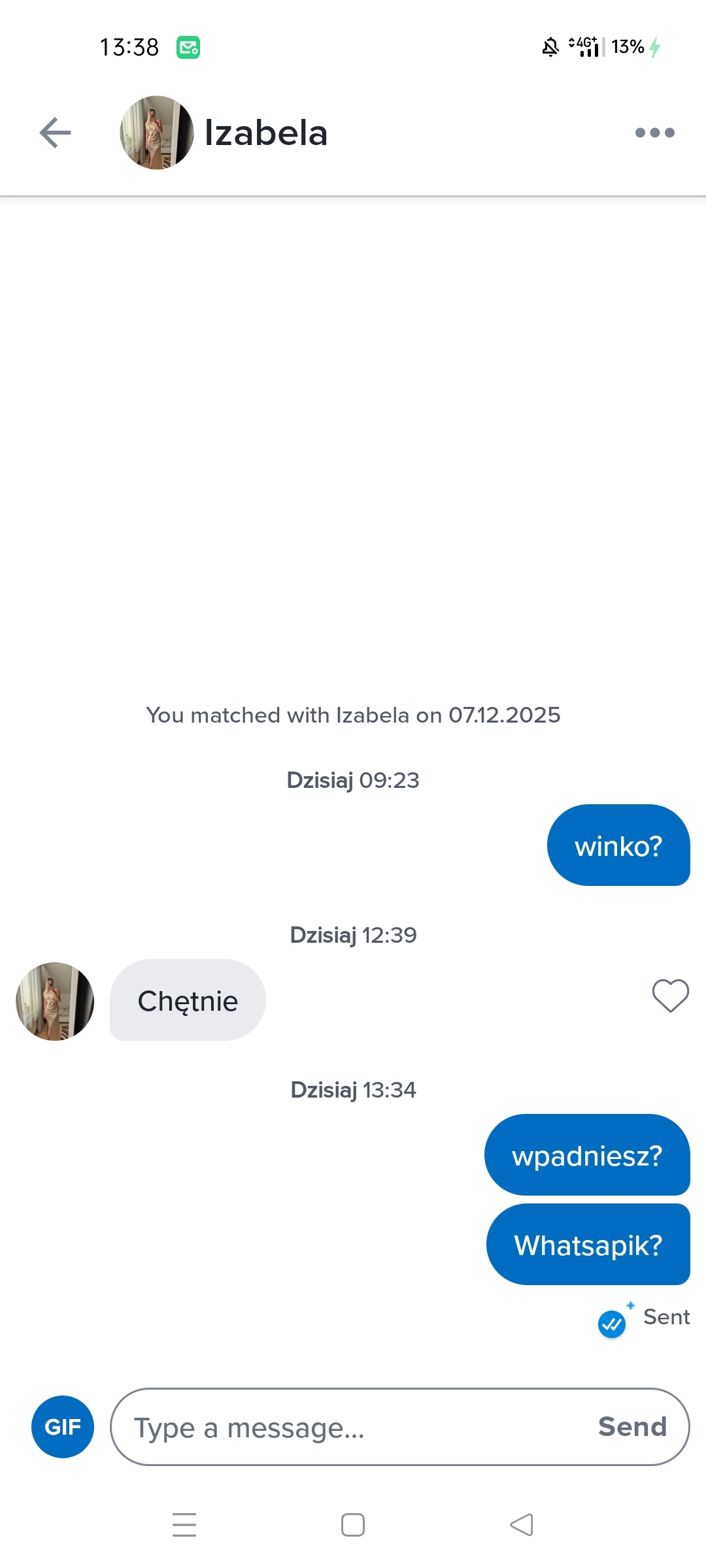This screenshot has height=1568, width=706.
Task: Go to the system home screen
Action: pos(353,1525)
